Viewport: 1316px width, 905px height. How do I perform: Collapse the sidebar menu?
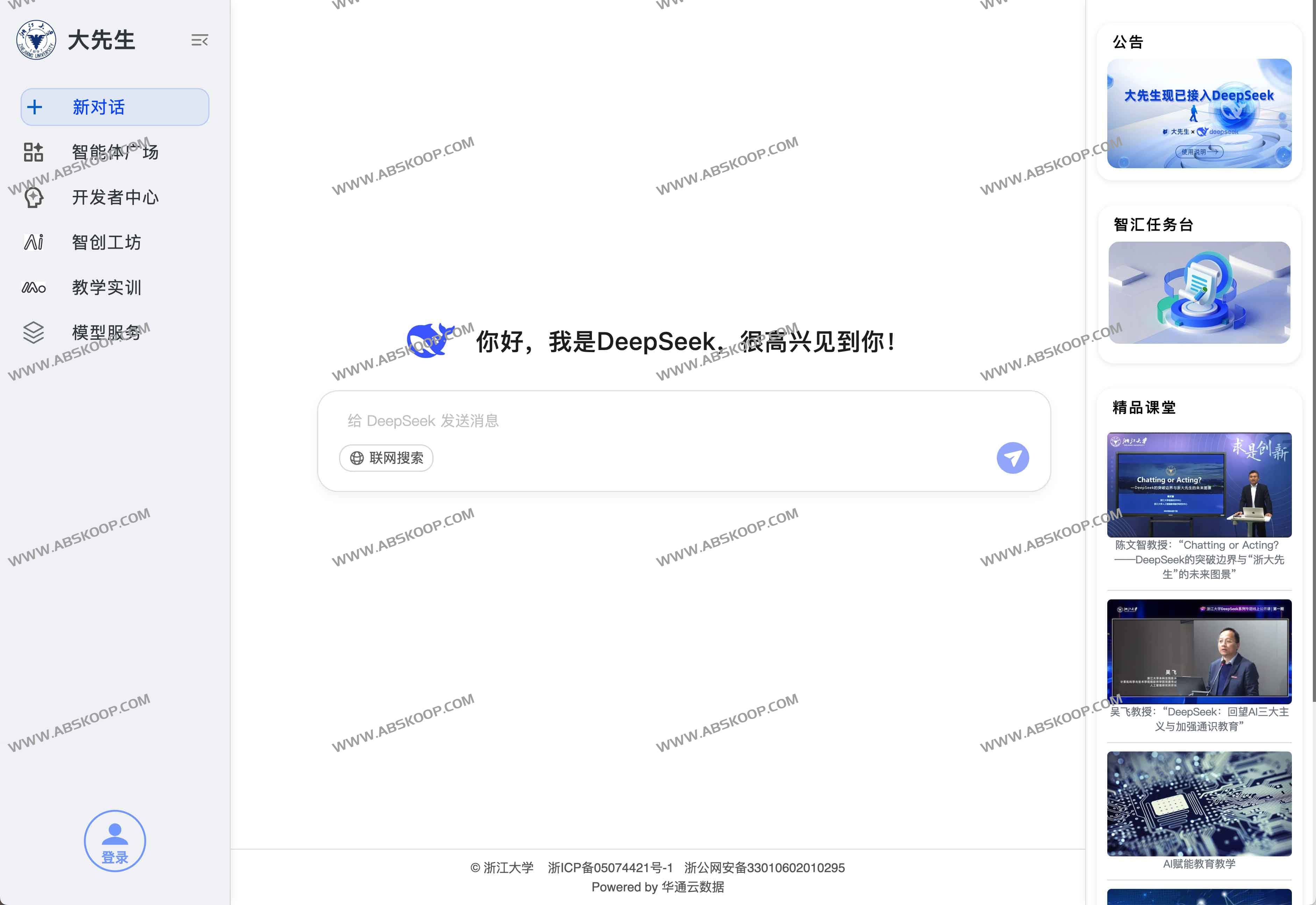(x=199, y=40)
